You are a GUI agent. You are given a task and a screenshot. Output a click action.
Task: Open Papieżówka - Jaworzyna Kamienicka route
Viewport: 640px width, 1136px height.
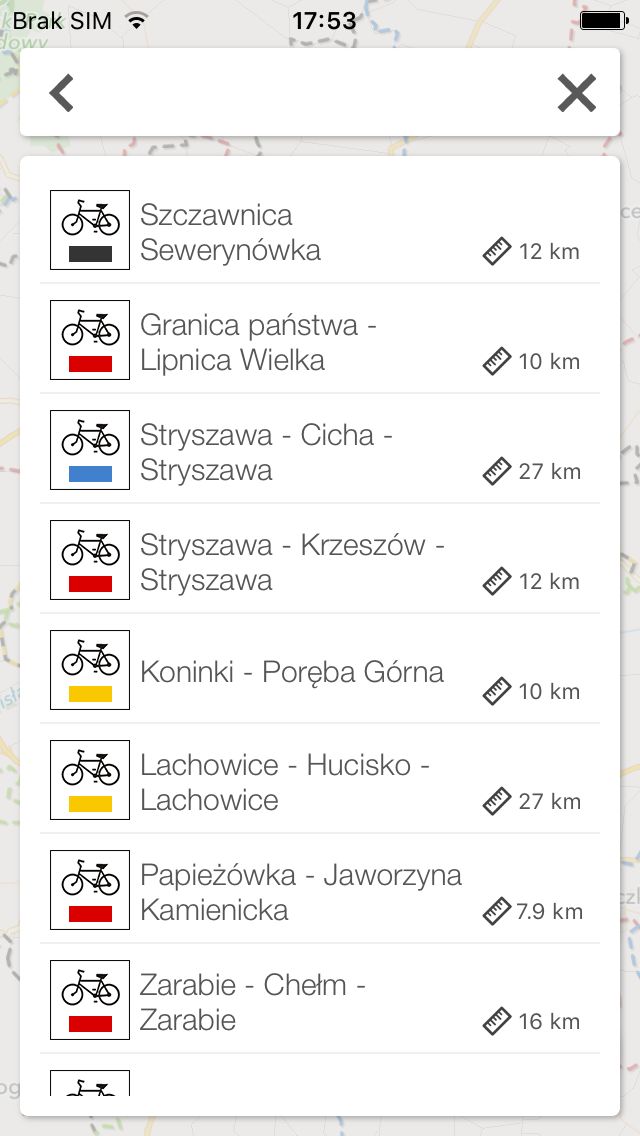coord(320,890)
